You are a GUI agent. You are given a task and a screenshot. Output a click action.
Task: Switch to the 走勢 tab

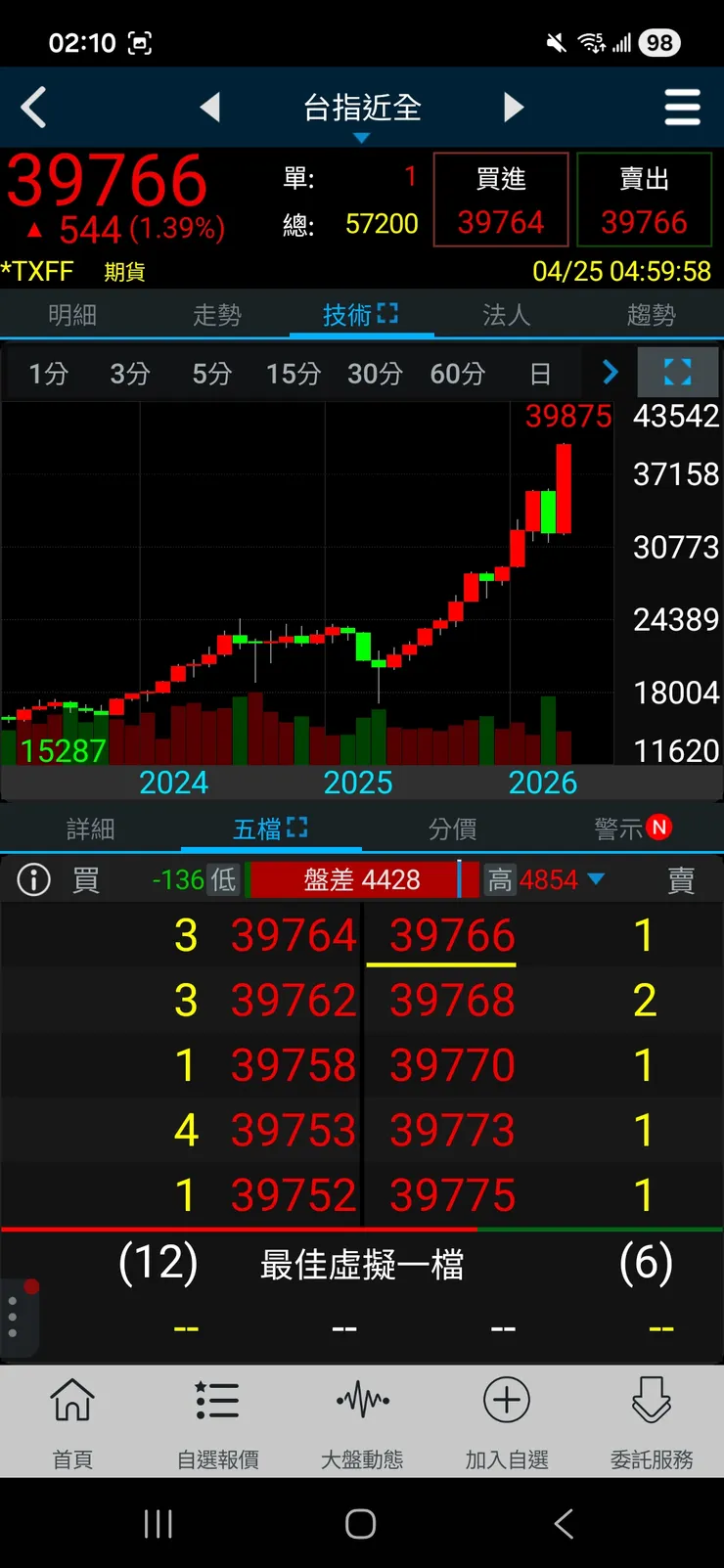click(217, 315)
